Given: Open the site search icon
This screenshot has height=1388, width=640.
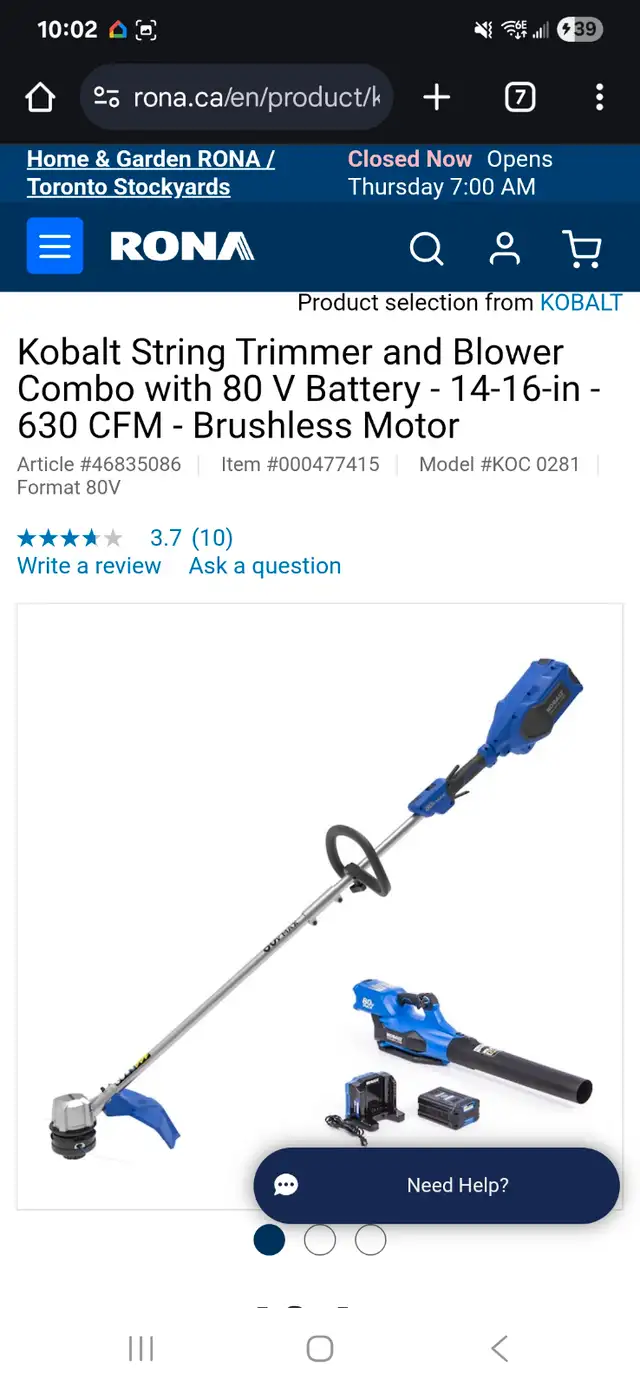Looking at the screenshot, I should pos(426,248).
